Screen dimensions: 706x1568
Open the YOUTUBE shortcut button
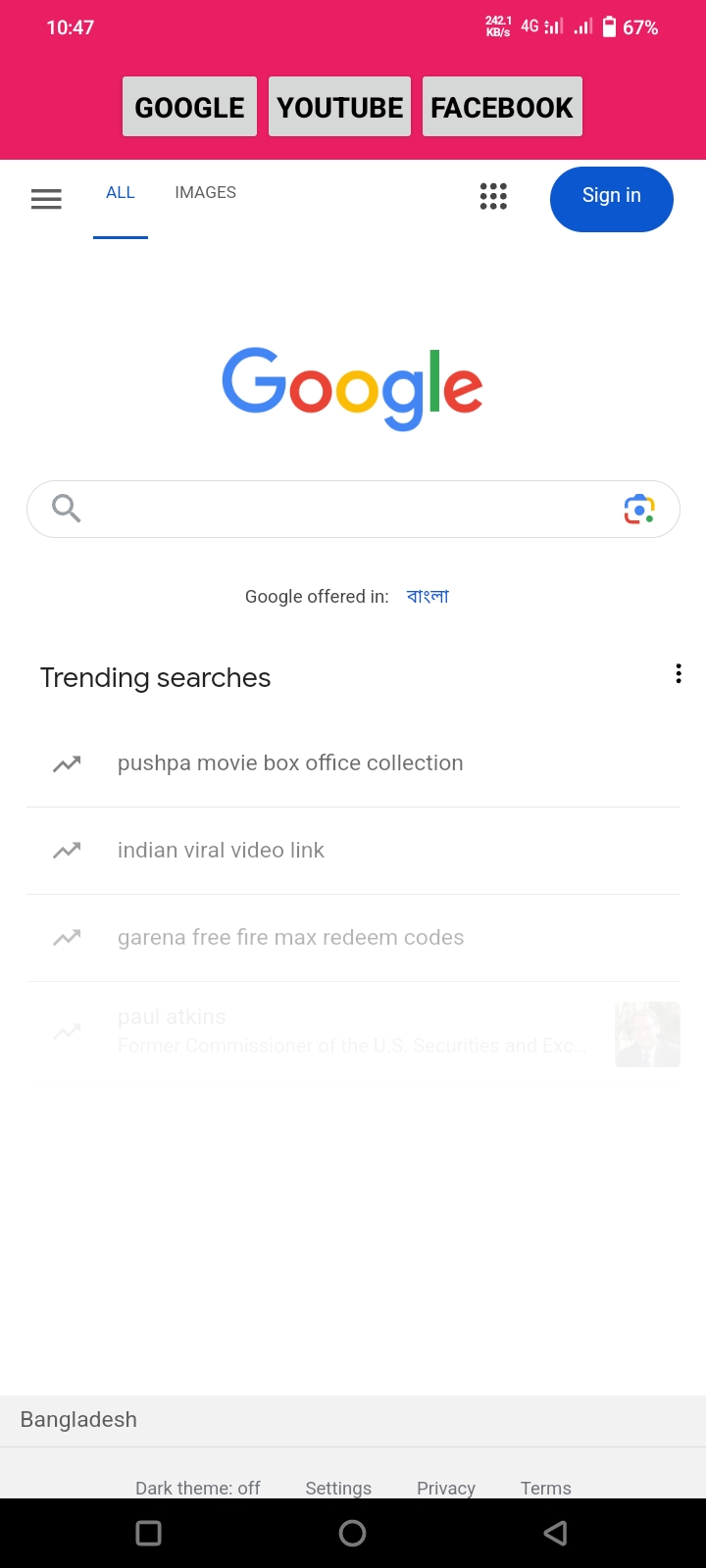tap(340, 107)
